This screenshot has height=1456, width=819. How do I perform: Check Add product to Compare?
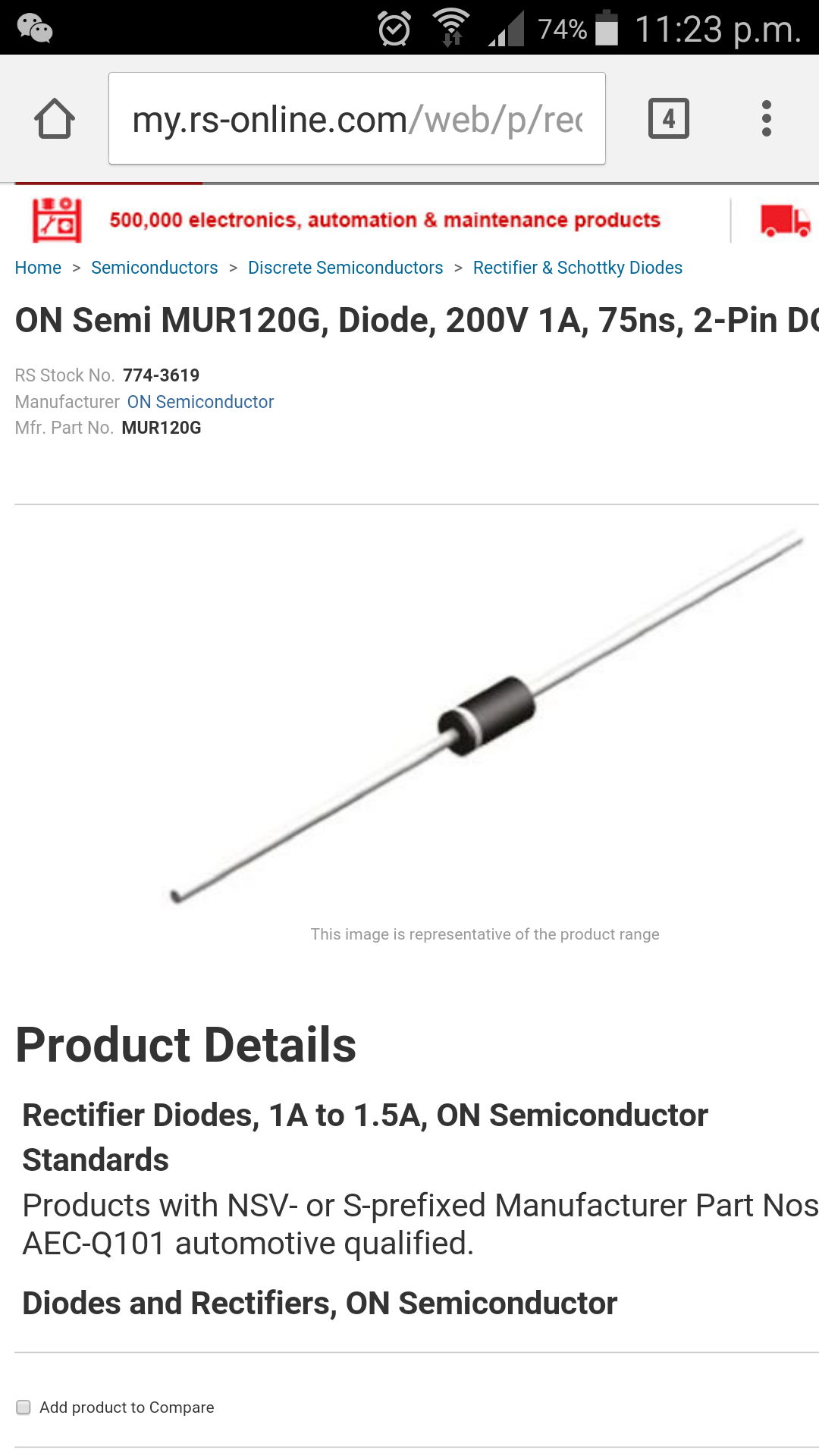click(x=24, y=1407)
